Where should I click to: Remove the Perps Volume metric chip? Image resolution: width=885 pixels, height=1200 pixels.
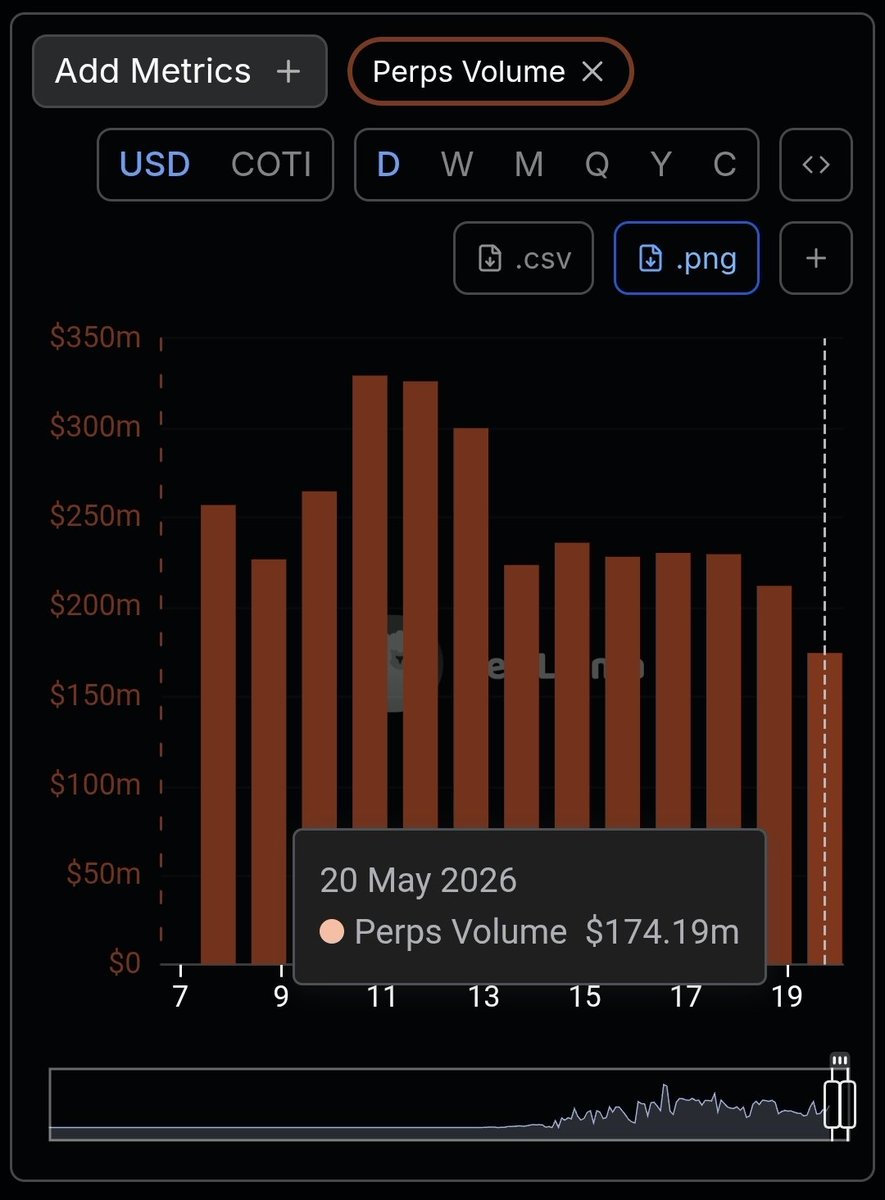[x=593, y=72]
